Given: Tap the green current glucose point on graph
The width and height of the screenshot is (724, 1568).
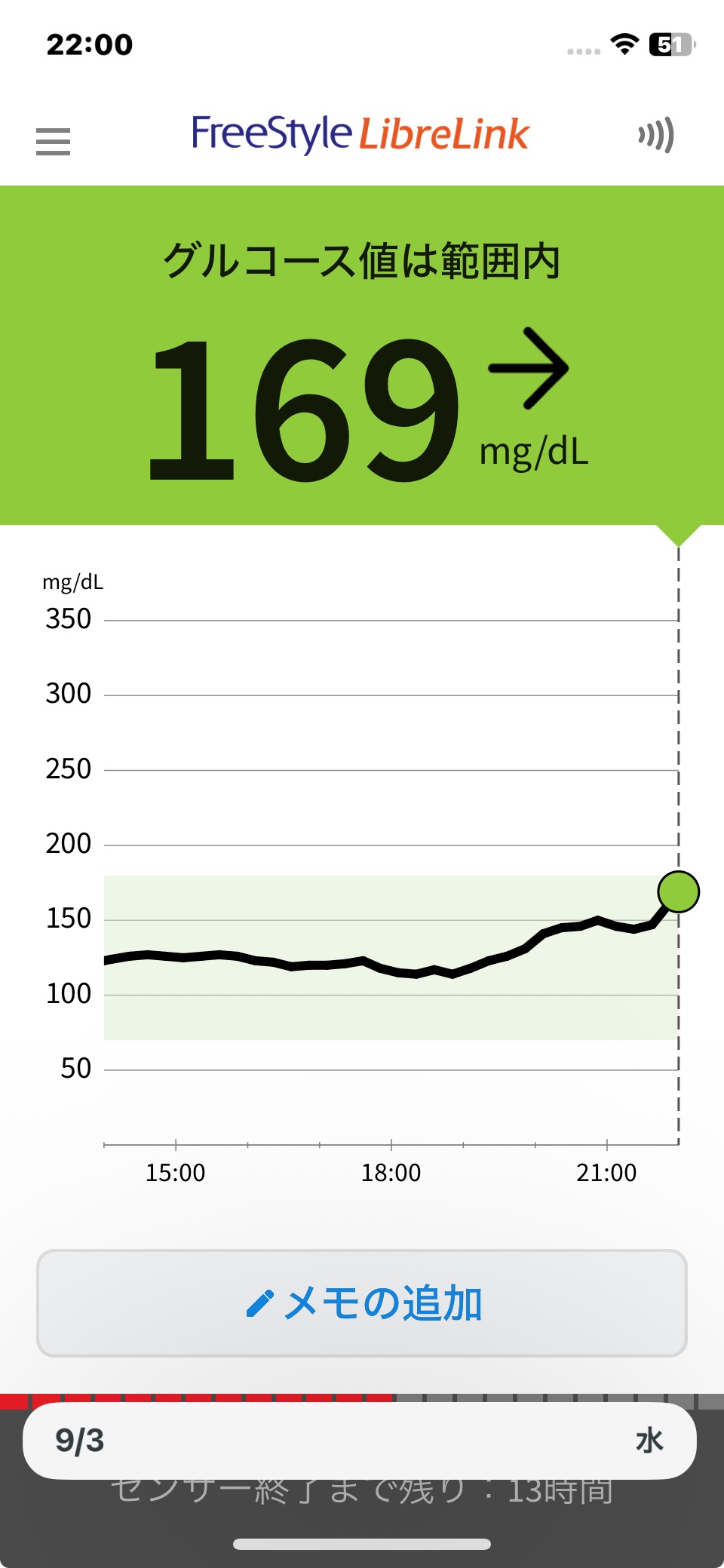Looking at the screenshot, I should click(678, 891).
